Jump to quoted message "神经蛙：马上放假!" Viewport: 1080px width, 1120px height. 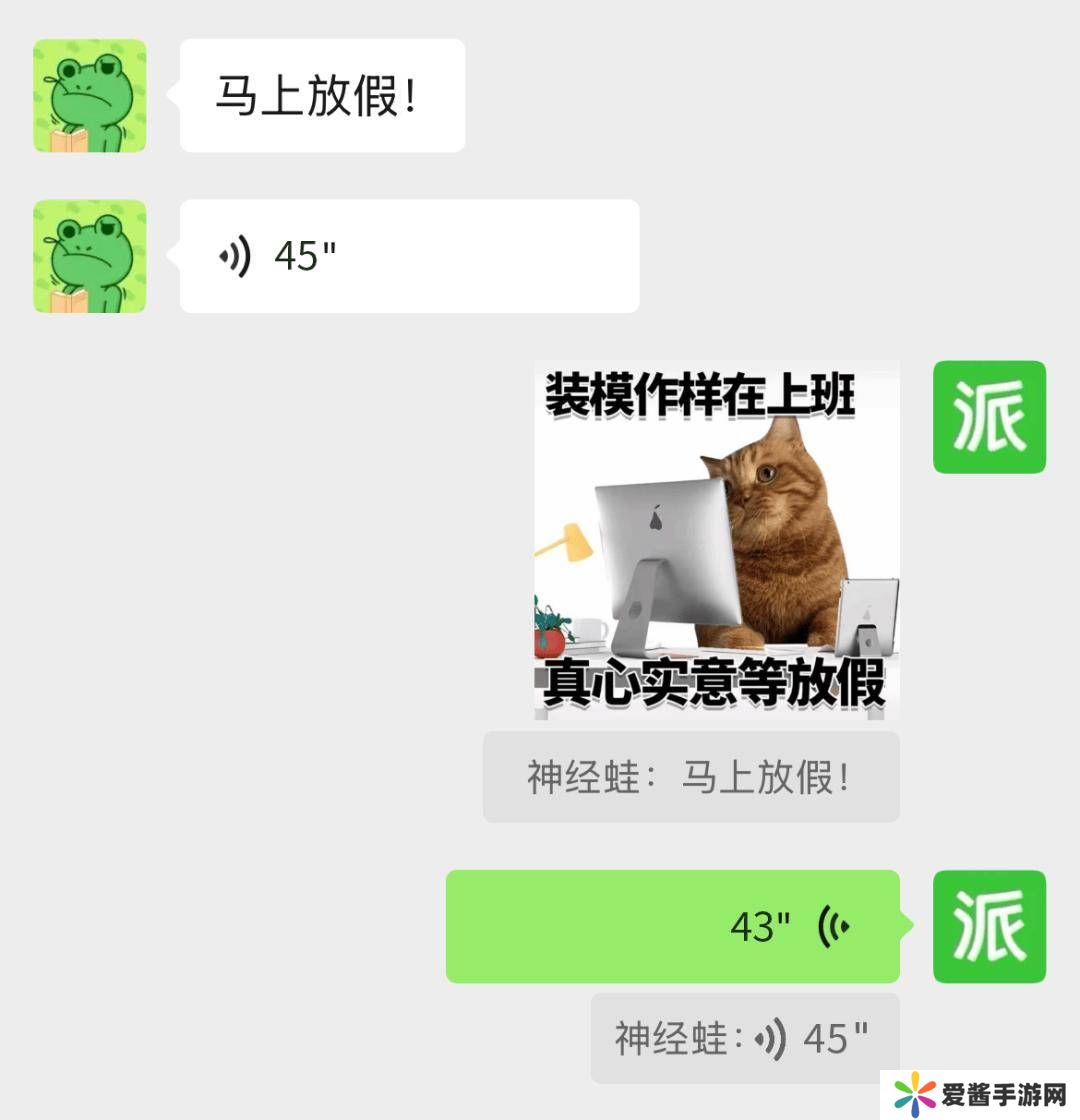[x=690, y=777]
